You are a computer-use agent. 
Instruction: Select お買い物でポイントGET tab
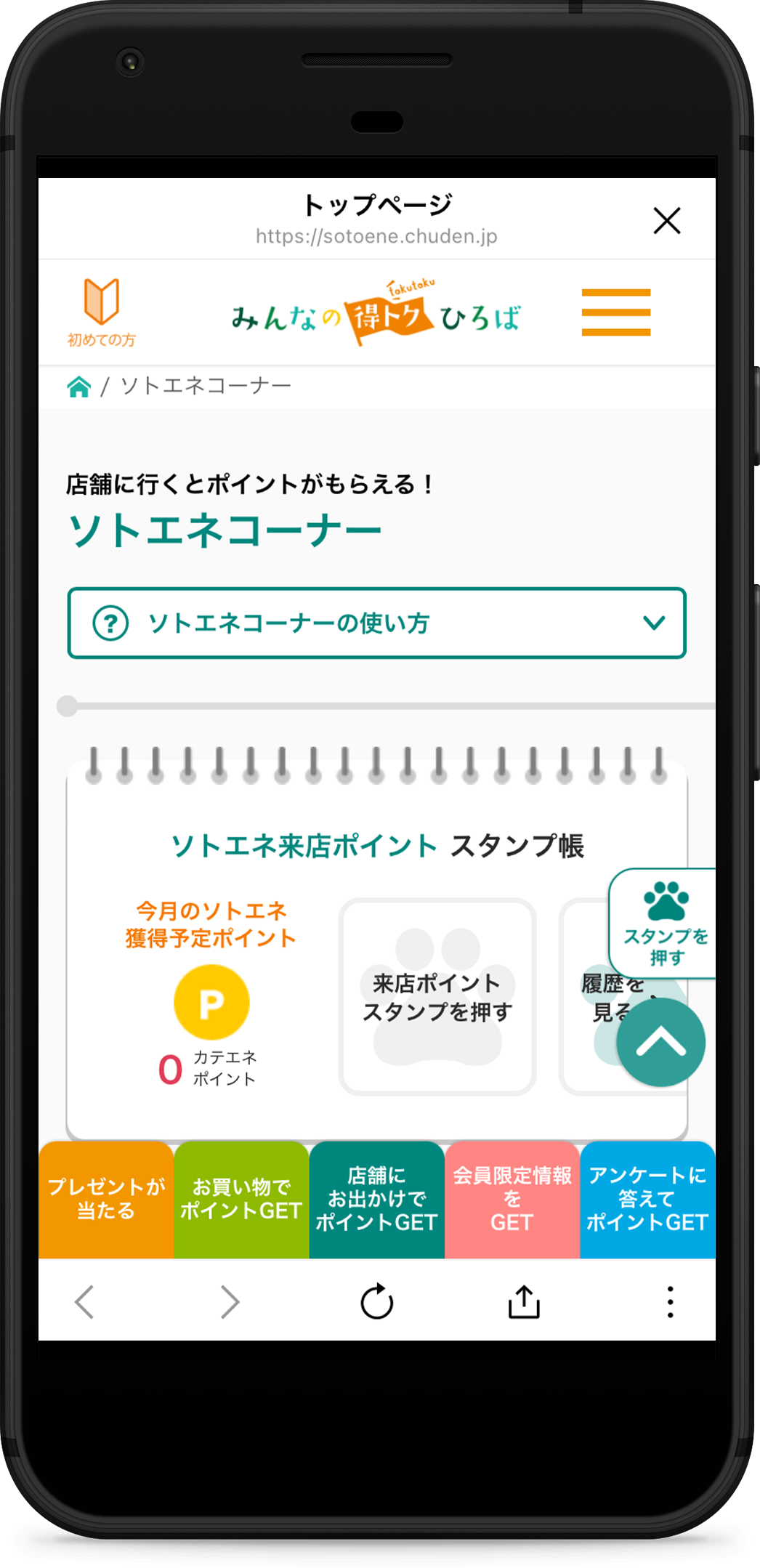[x=241, y=1200]
